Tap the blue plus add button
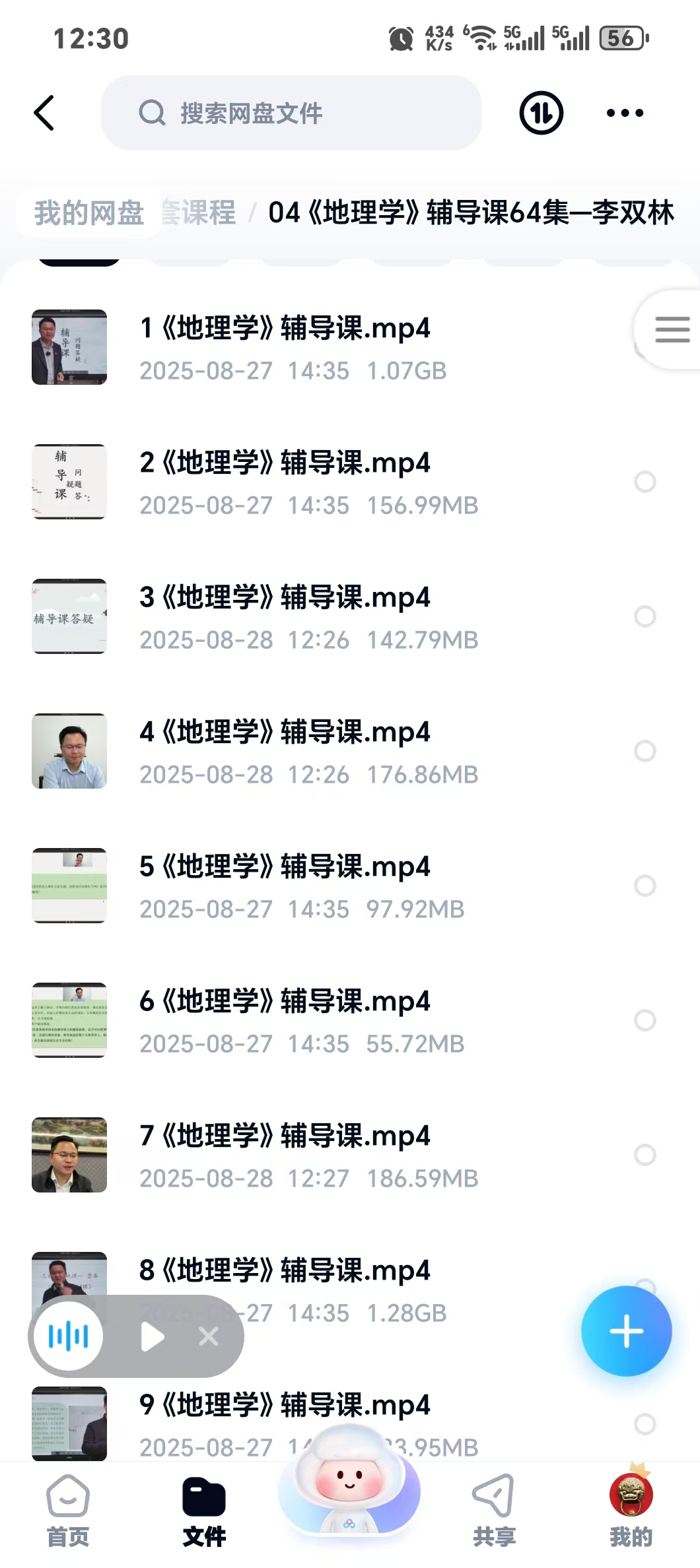Viewport: 700px width, 1568px height. tap(626, 1331)
